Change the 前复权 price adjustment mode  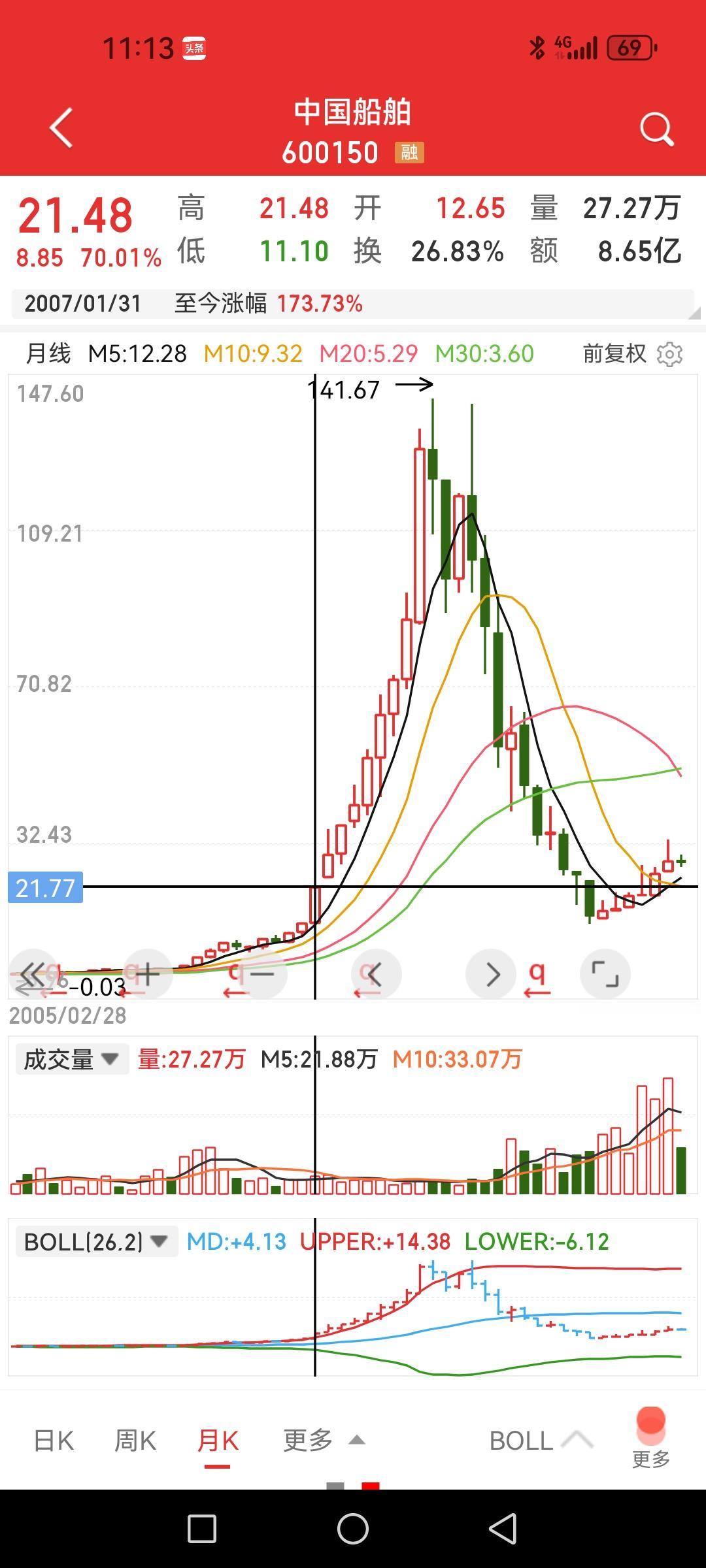click(614, 354)
